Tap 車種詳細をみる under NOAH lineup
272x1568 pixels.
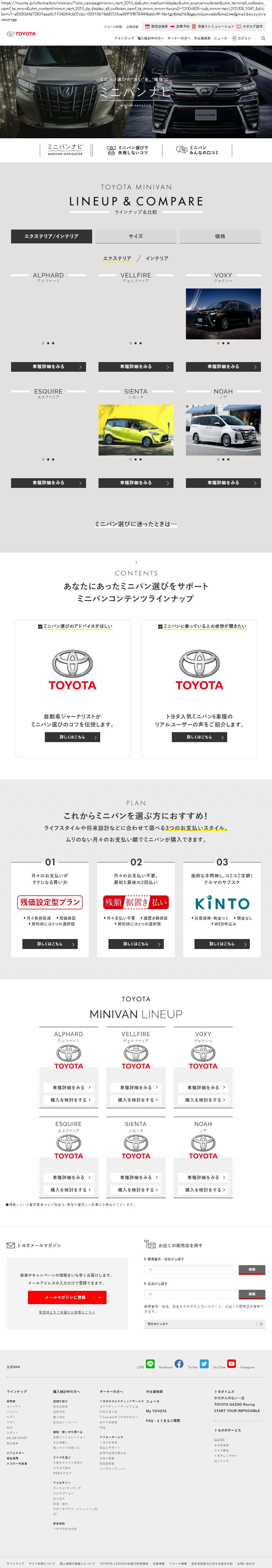203,1178
